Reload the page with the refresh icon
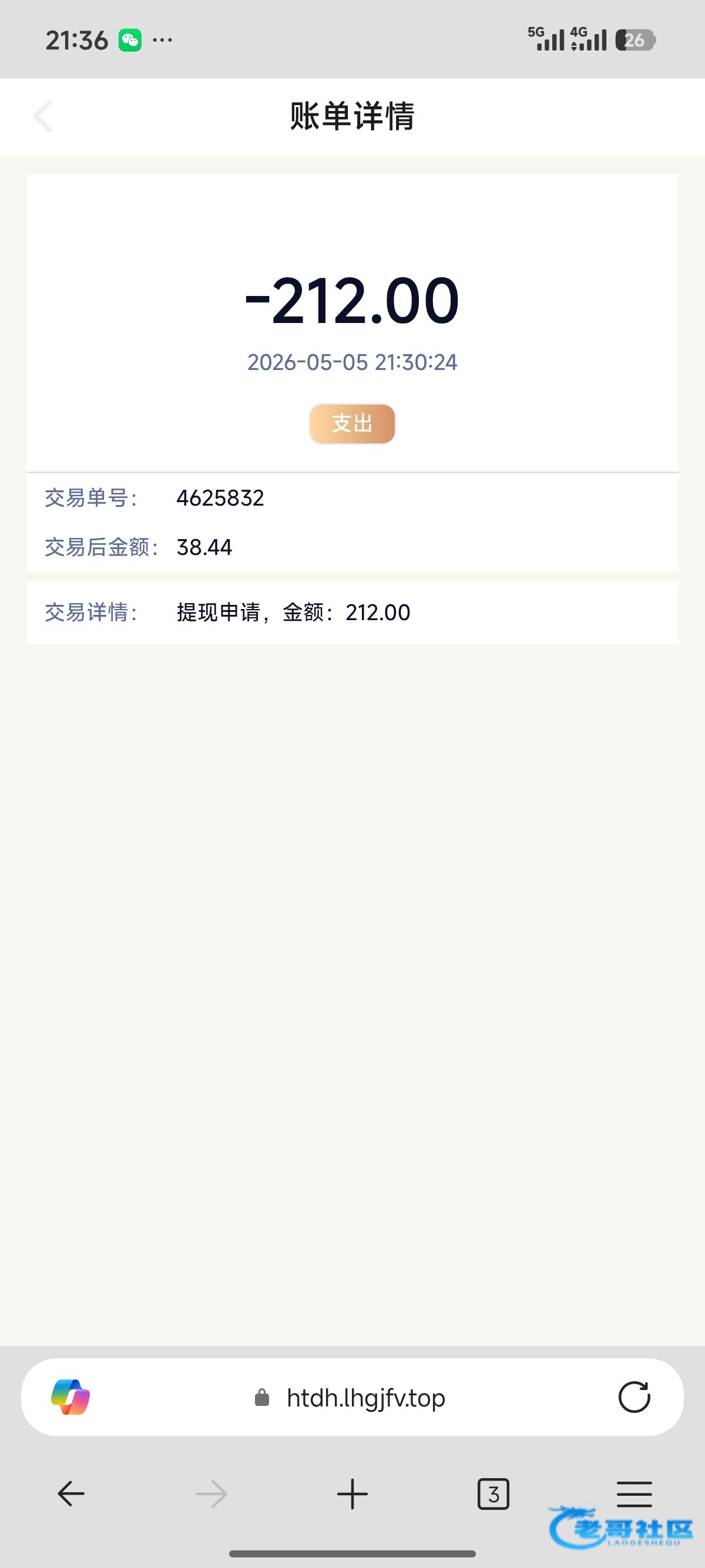 point(634,1397)
